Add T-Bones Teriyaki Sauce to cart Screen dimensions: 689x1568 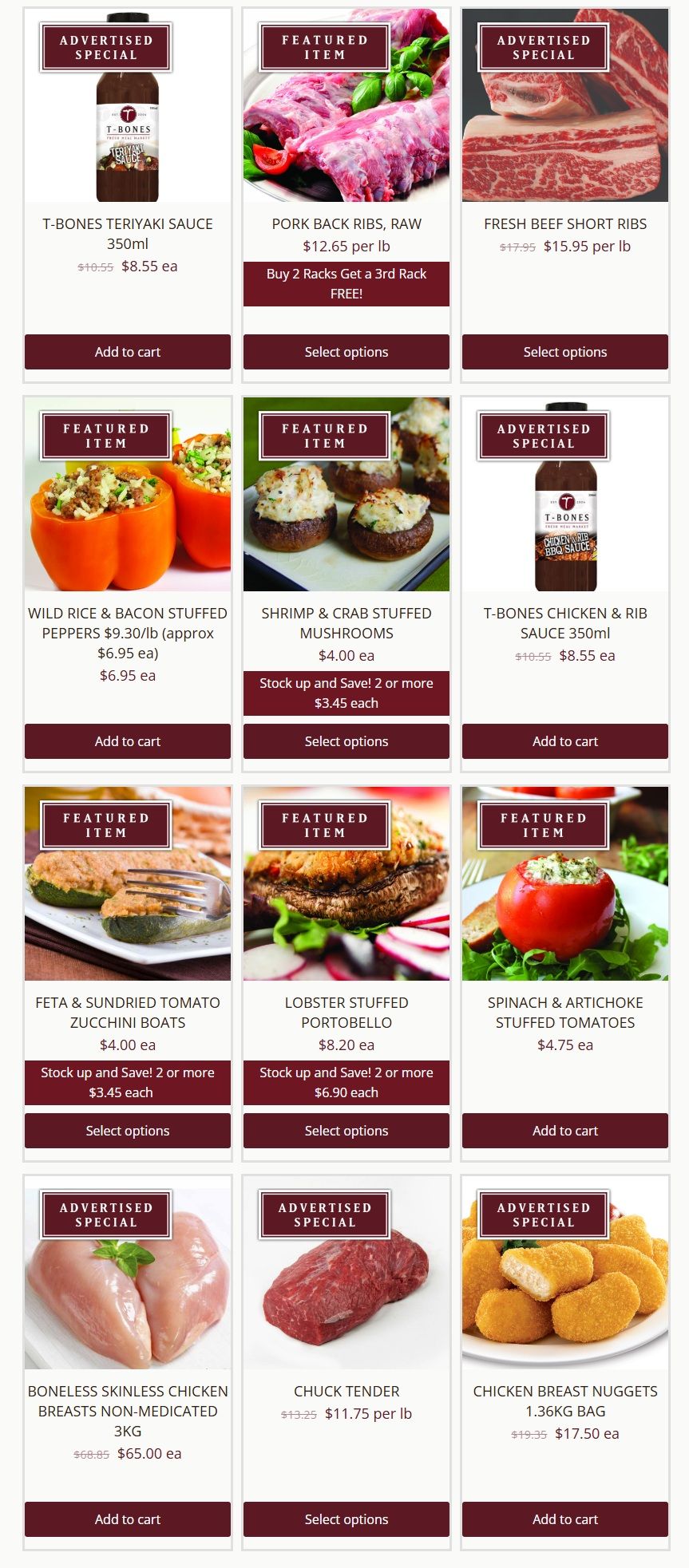pos(128,352)
